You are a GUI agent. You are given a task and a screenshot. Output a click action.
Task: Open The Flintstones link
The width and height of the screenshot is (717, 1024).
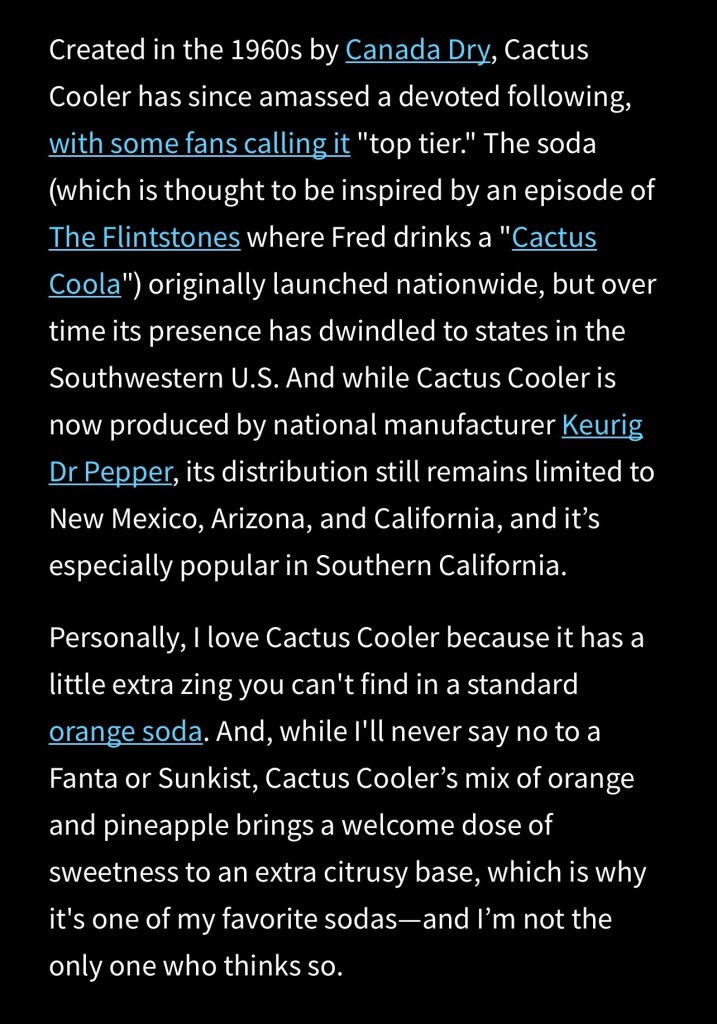[144, 237]
